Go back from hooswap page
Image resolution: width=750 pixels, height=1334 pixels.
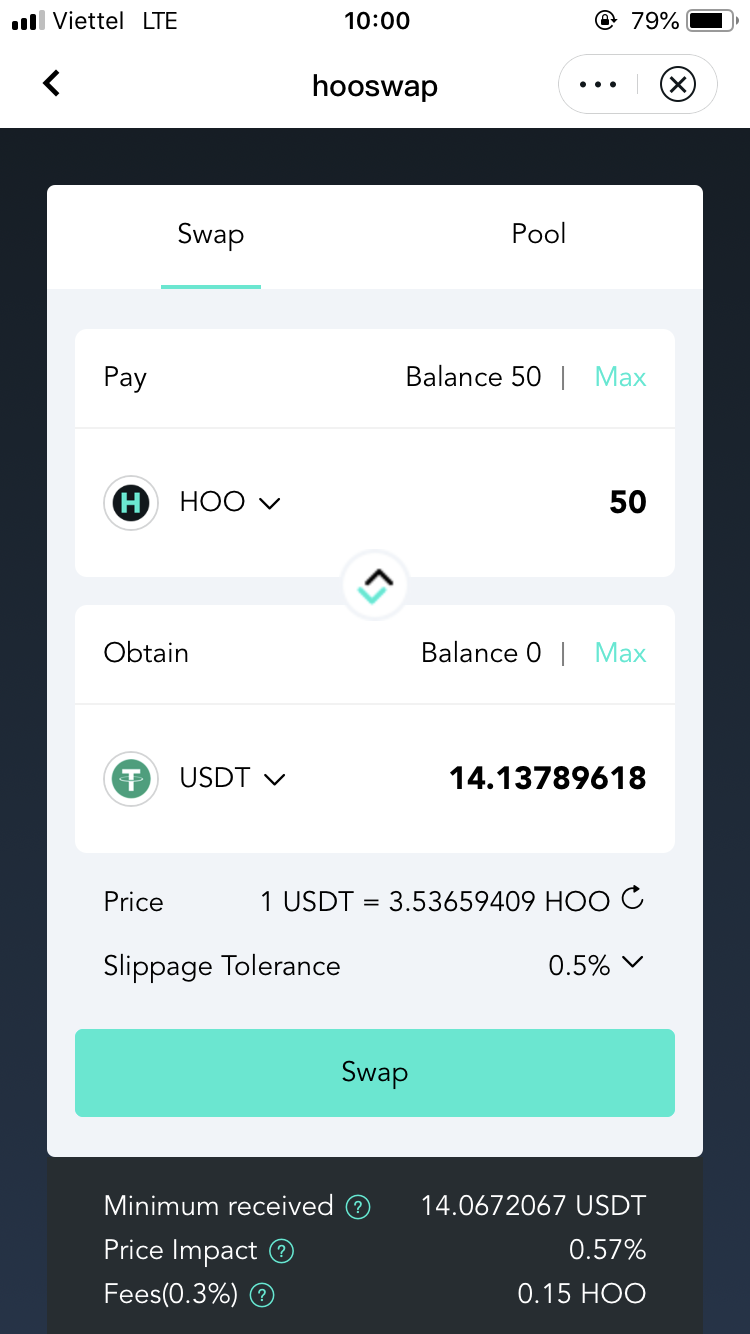pyautogui.click(x=52, y=84)
